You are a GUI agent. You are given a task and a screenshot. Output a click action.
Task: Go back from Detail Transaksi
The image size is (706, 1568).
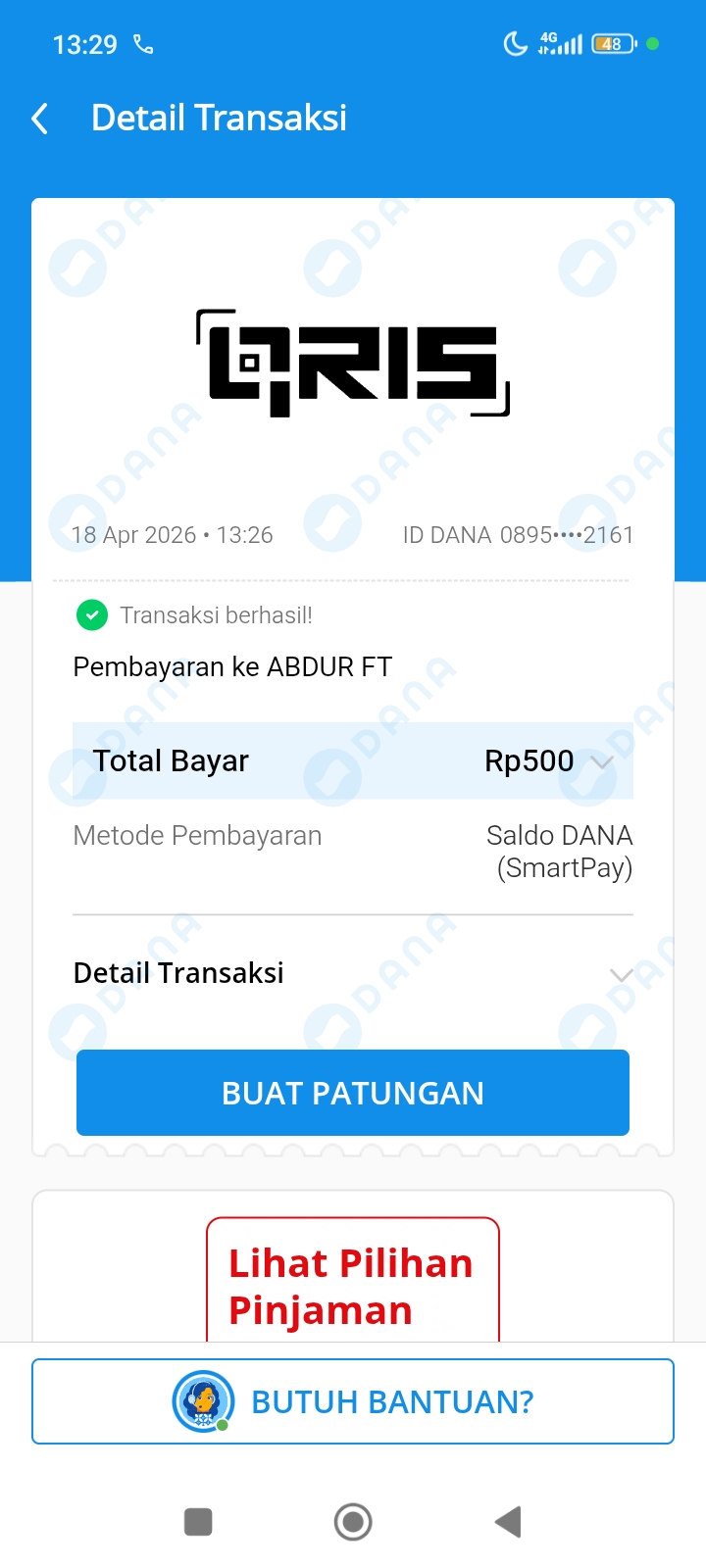(40, 119)
